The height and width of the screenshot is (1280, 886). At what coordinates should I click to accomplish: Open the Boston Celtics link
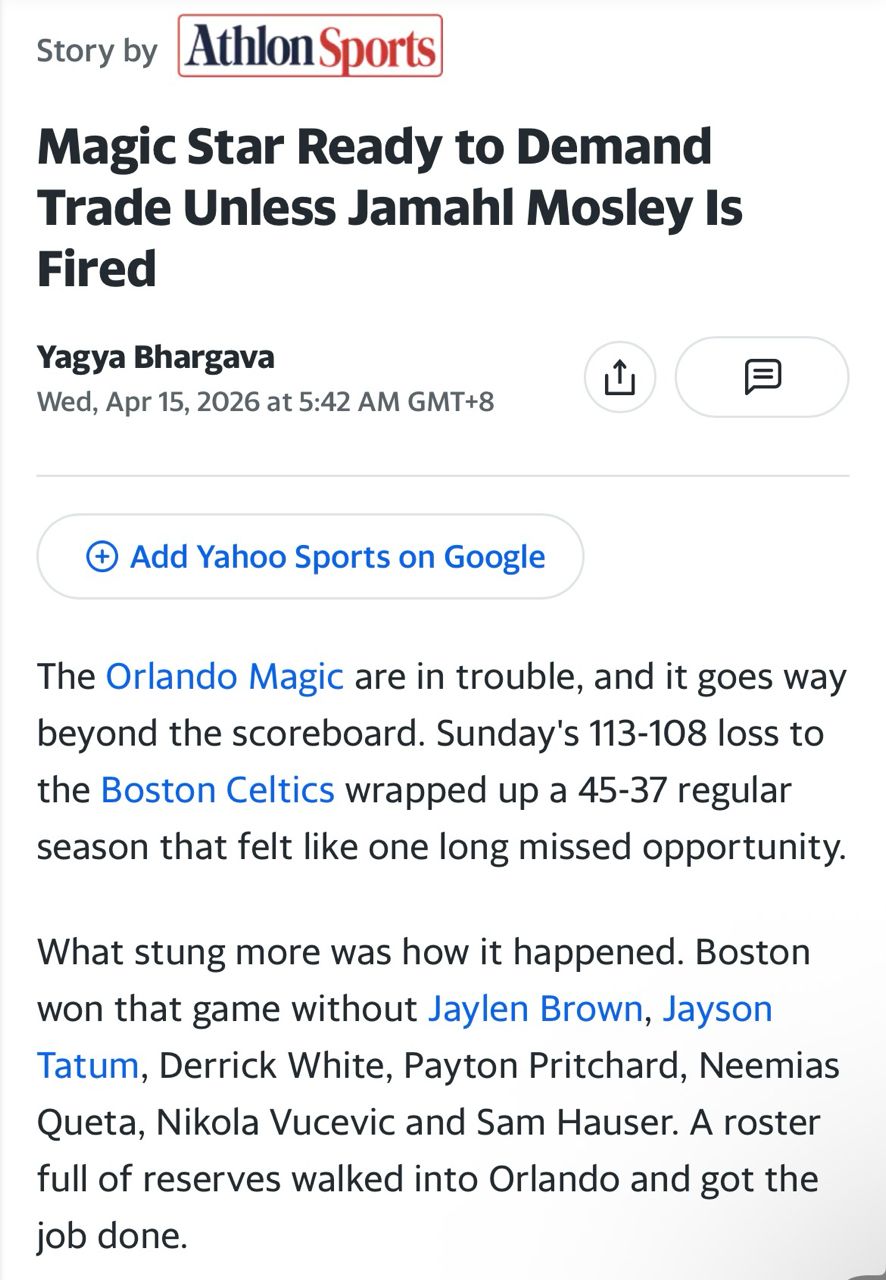(x=217, y=790)
